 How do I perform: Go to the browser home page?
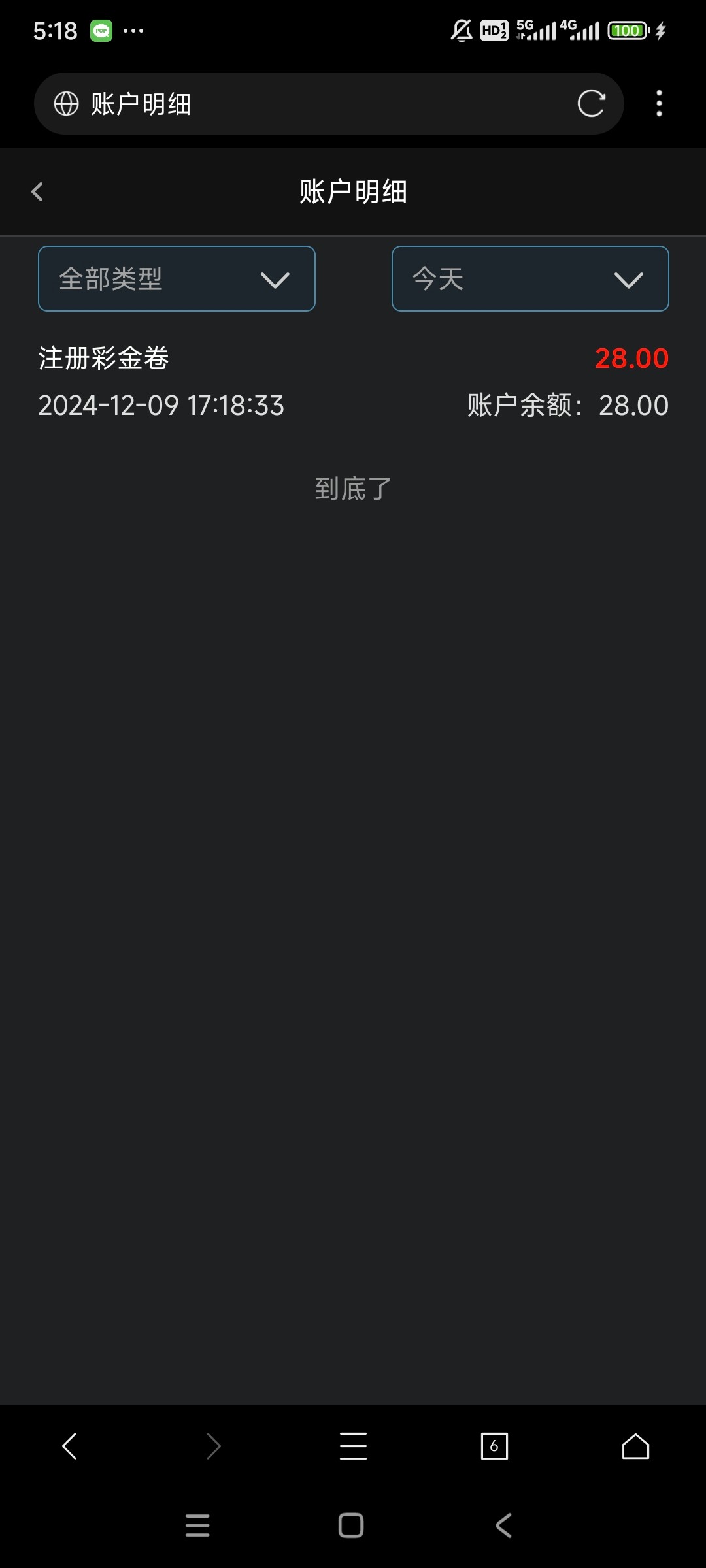click(x=635, y=1446)
